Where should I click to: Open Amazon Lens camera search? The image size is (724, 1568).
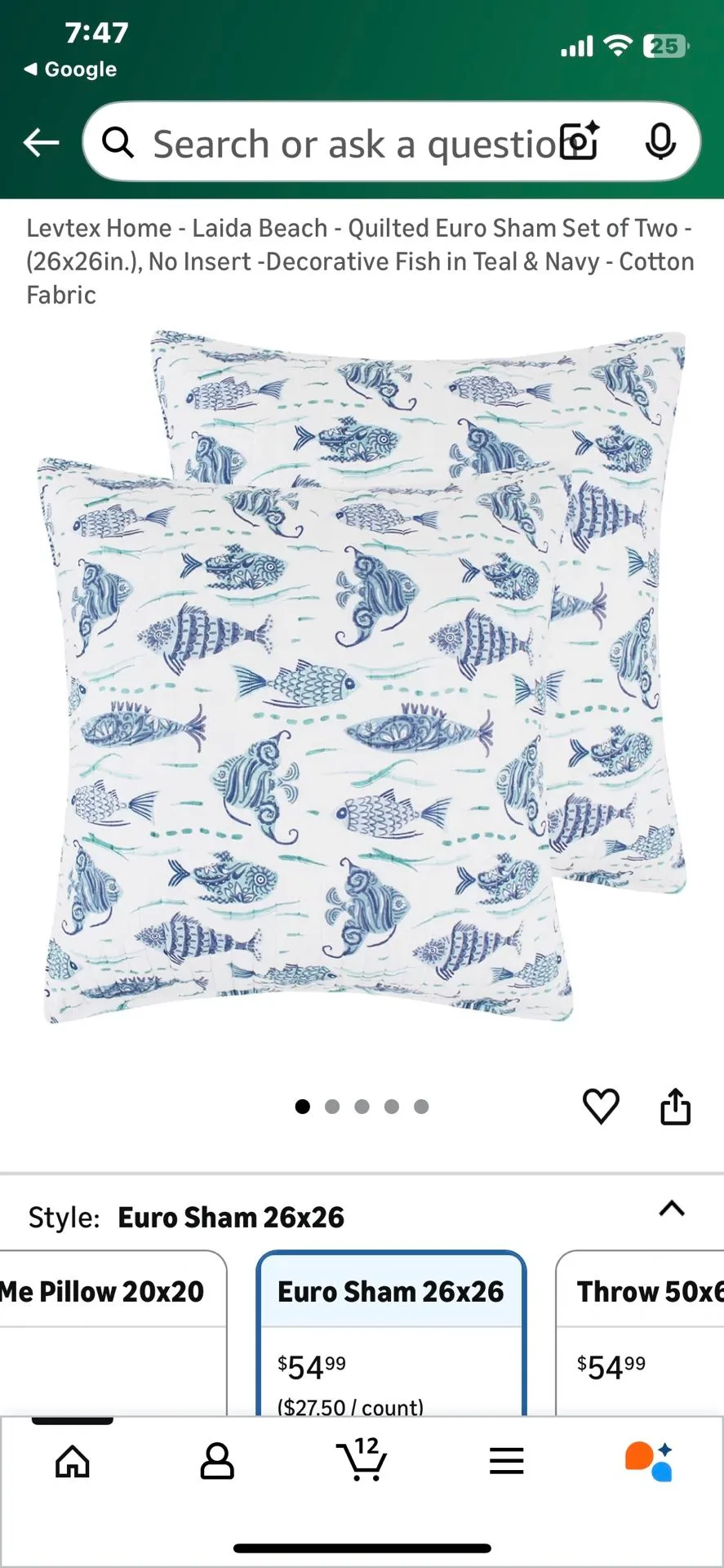(579, 141)
